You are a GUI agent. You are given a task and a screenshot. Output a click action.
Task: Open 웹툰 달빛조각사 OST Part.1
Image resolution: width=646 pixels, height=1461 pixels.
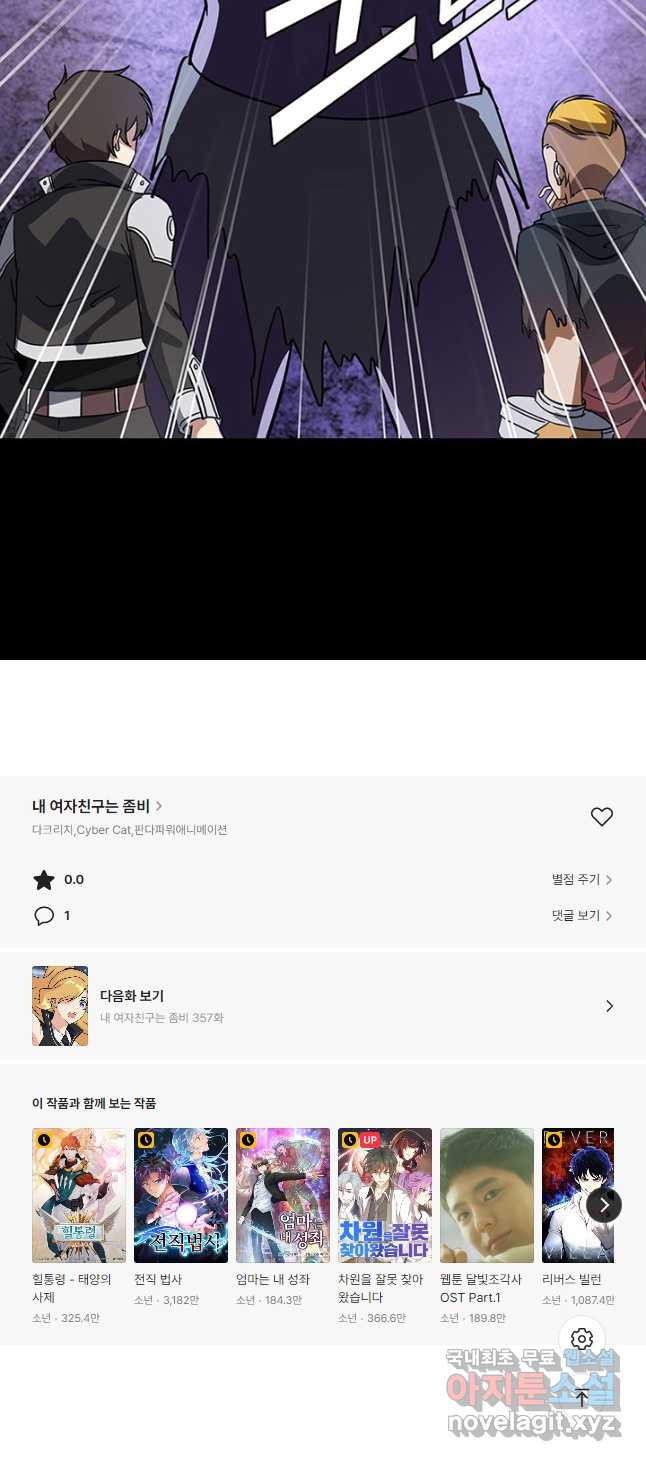tap(487, 1196)
